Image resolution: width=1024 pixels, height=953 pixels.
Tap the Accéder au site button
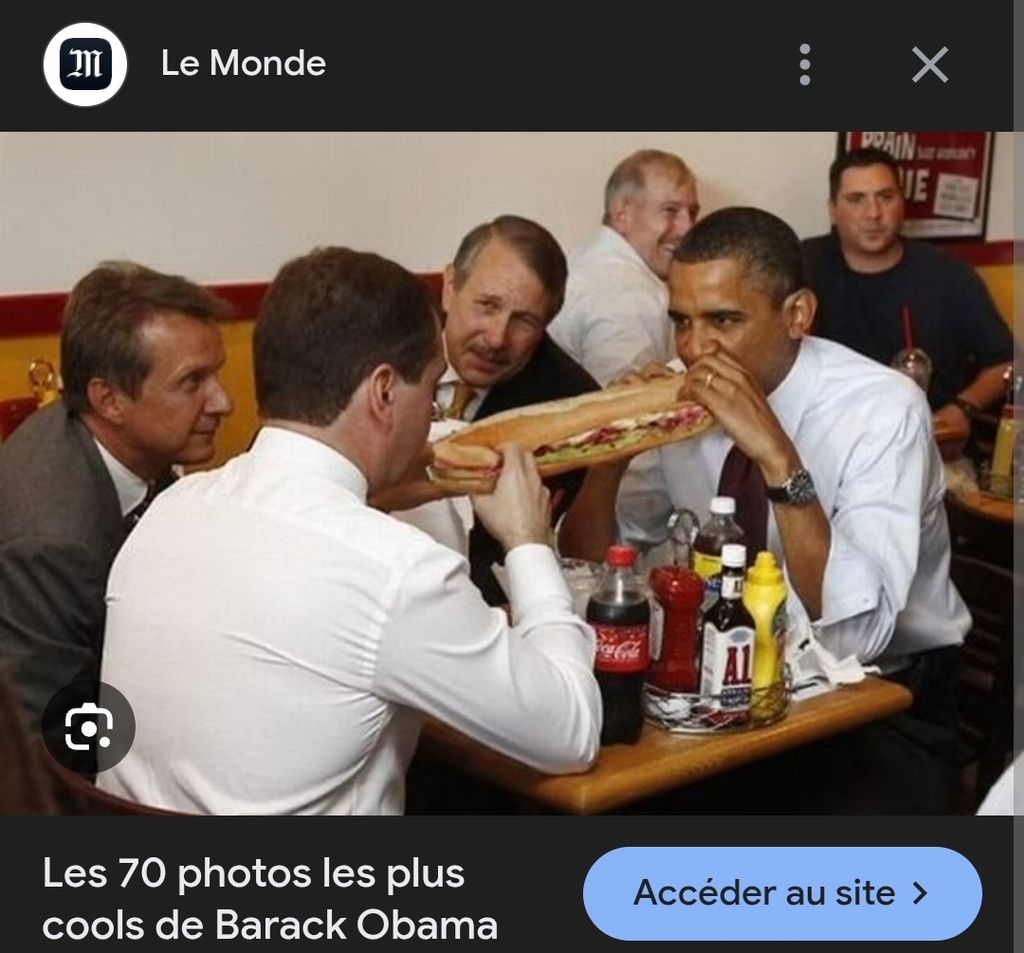click(x=782, y=893)
